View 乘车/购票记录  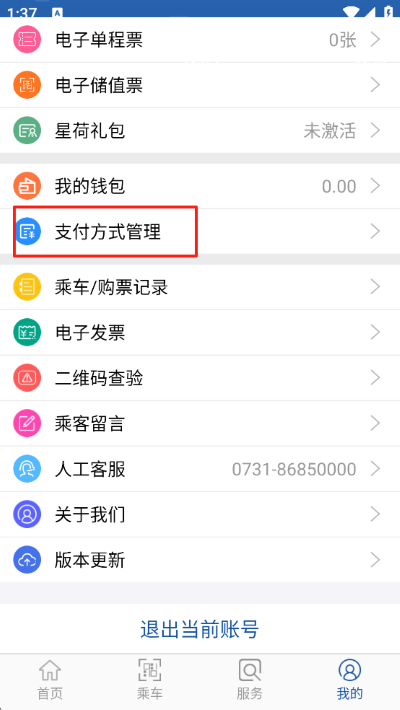[200, 287]
